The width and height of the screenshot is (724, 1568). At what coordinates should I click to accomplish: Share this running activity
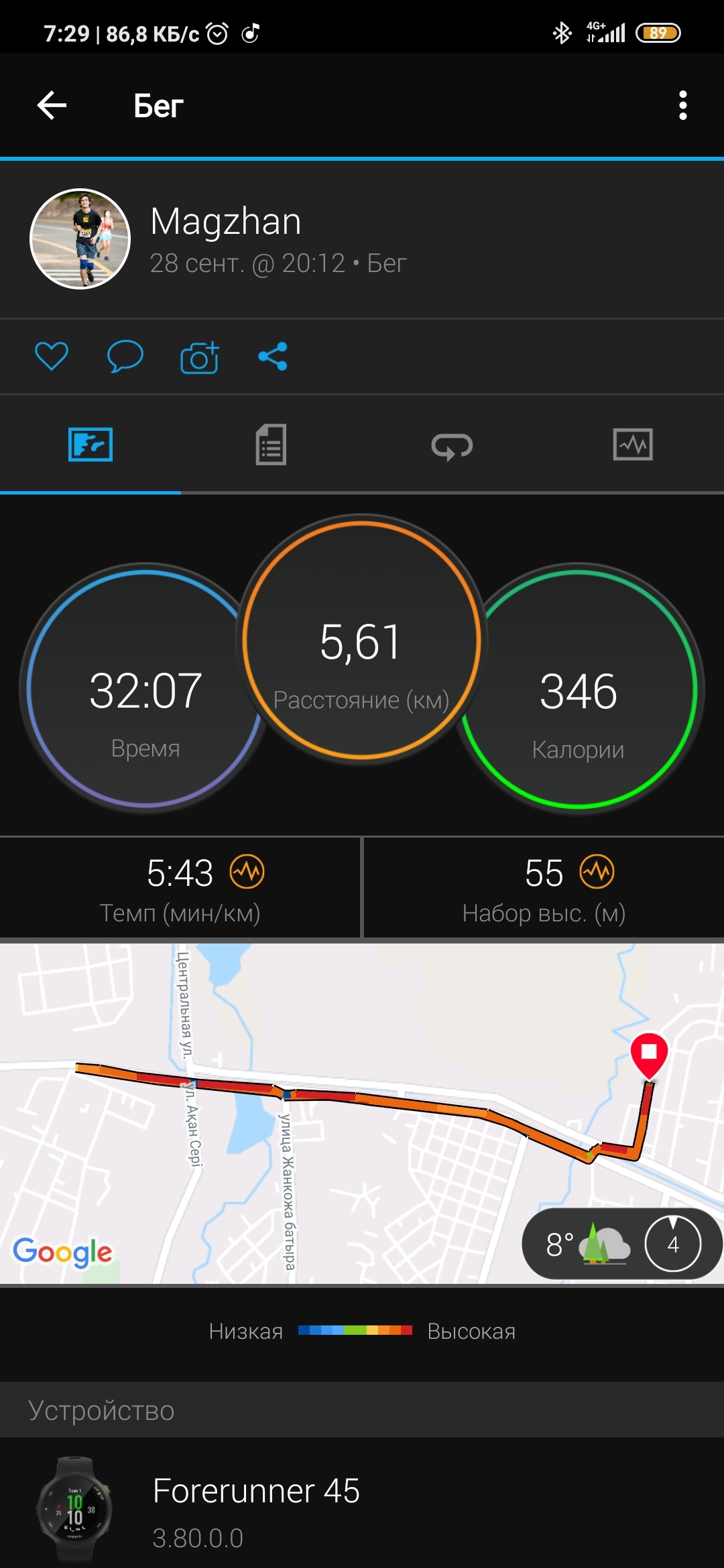pyautogui.click(x=273, y=356)
